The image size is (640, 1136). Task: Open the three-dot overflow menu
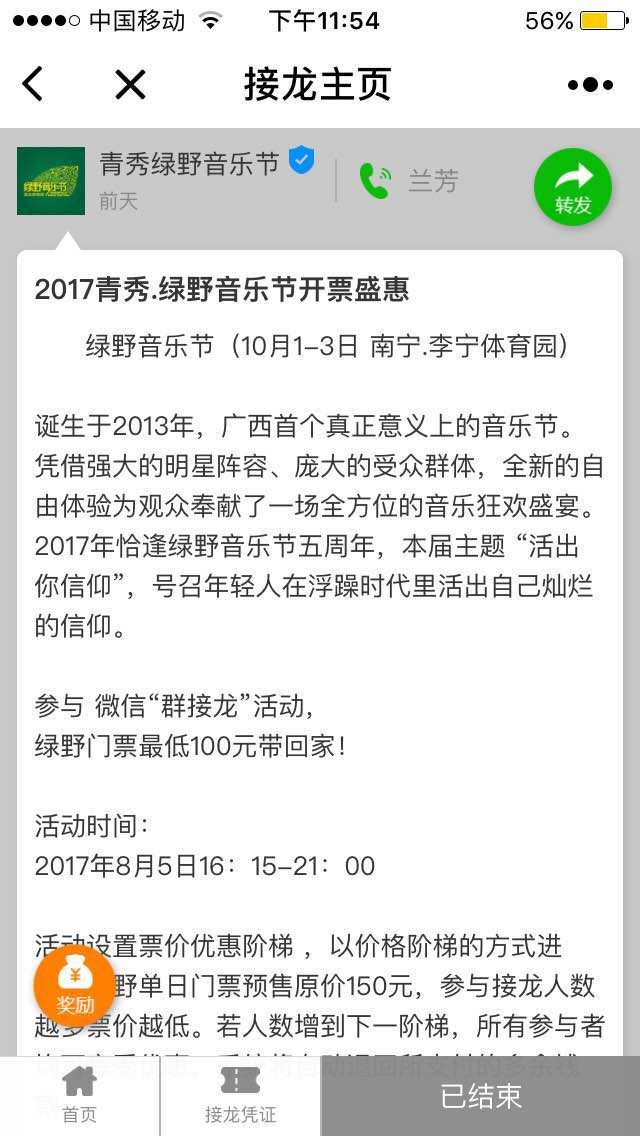tap(590, 84)
